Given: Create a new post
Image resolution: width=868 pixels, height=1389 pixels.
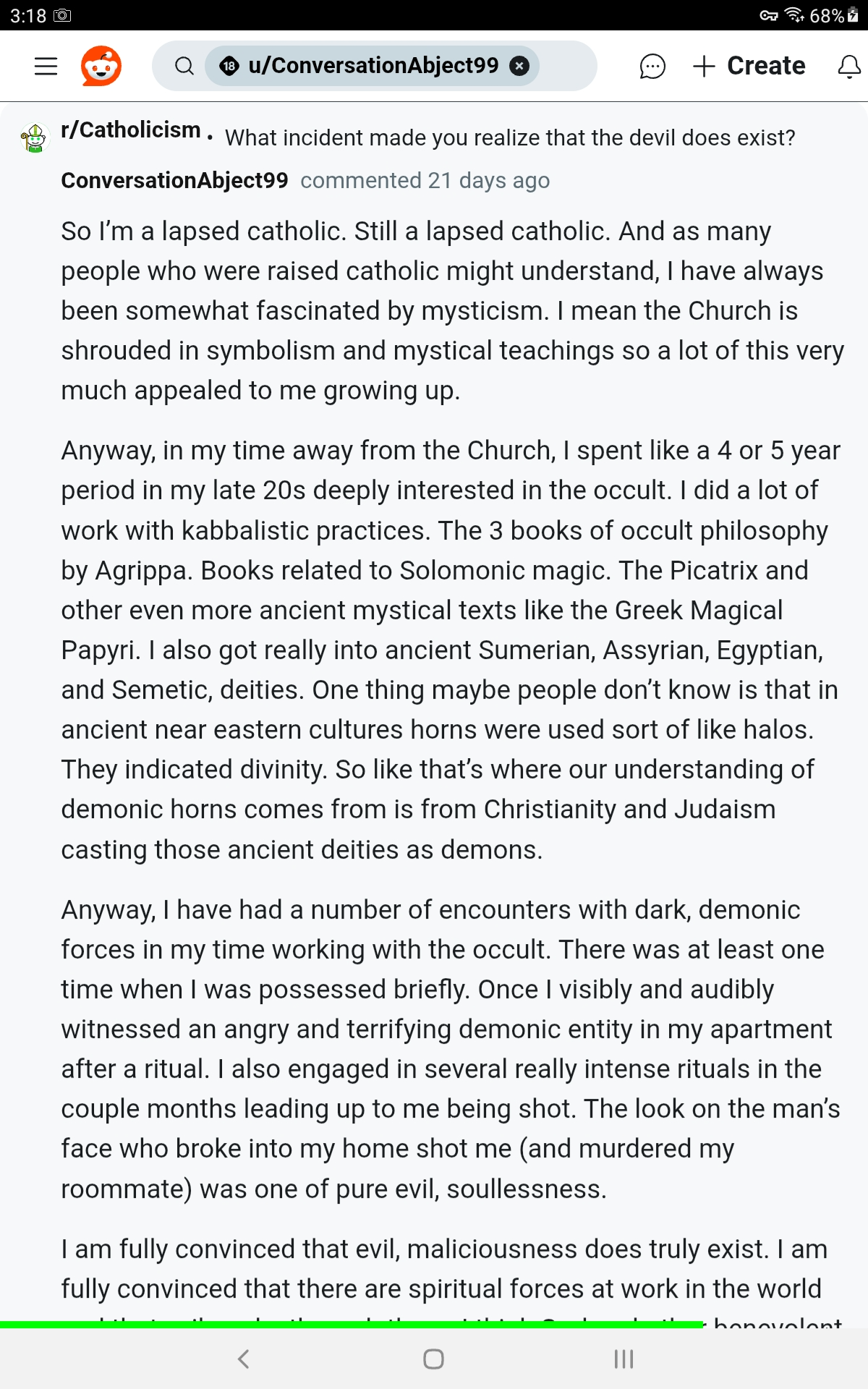Looking at the screenshot, I should pos(749,67).
